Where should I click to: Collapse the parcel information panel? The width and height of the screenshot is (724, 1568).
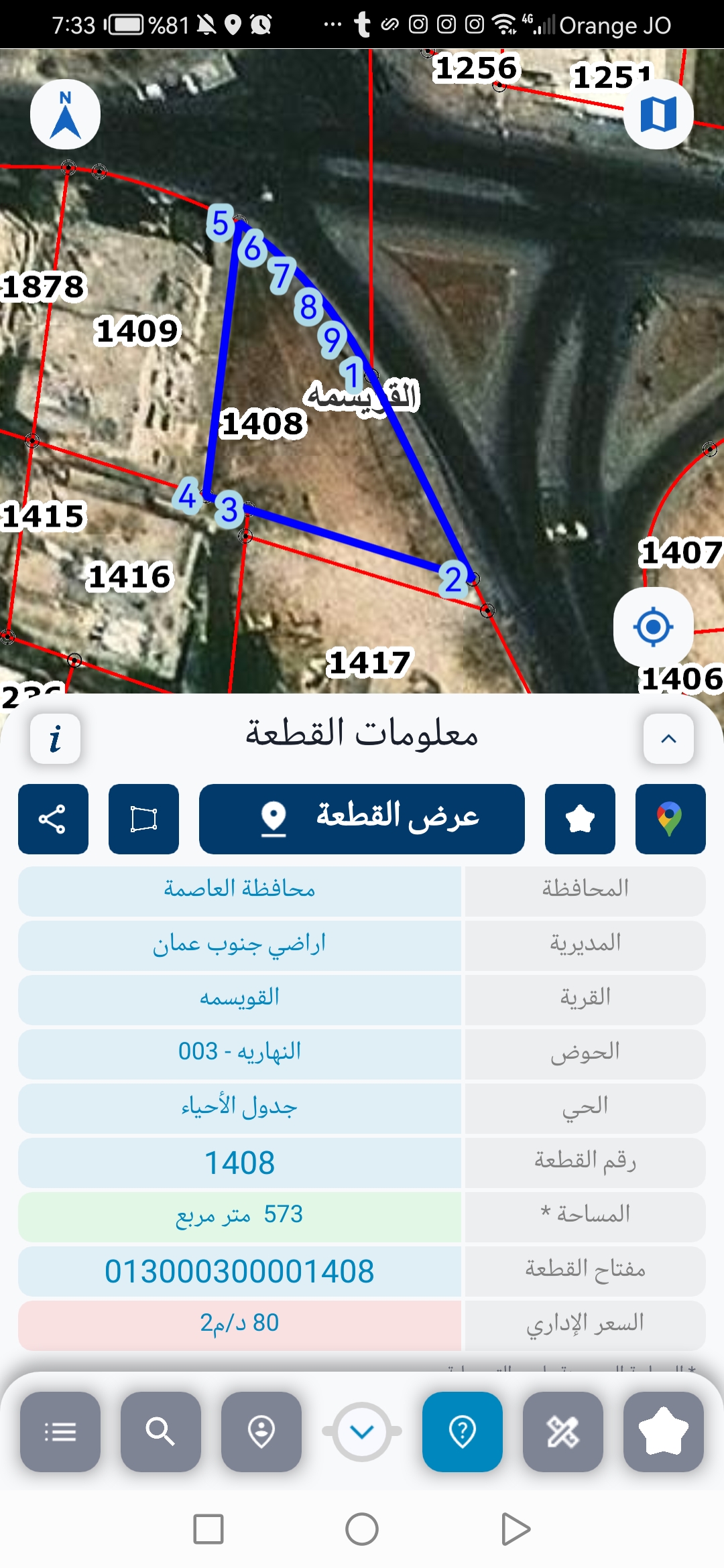(x=668, y=738)
